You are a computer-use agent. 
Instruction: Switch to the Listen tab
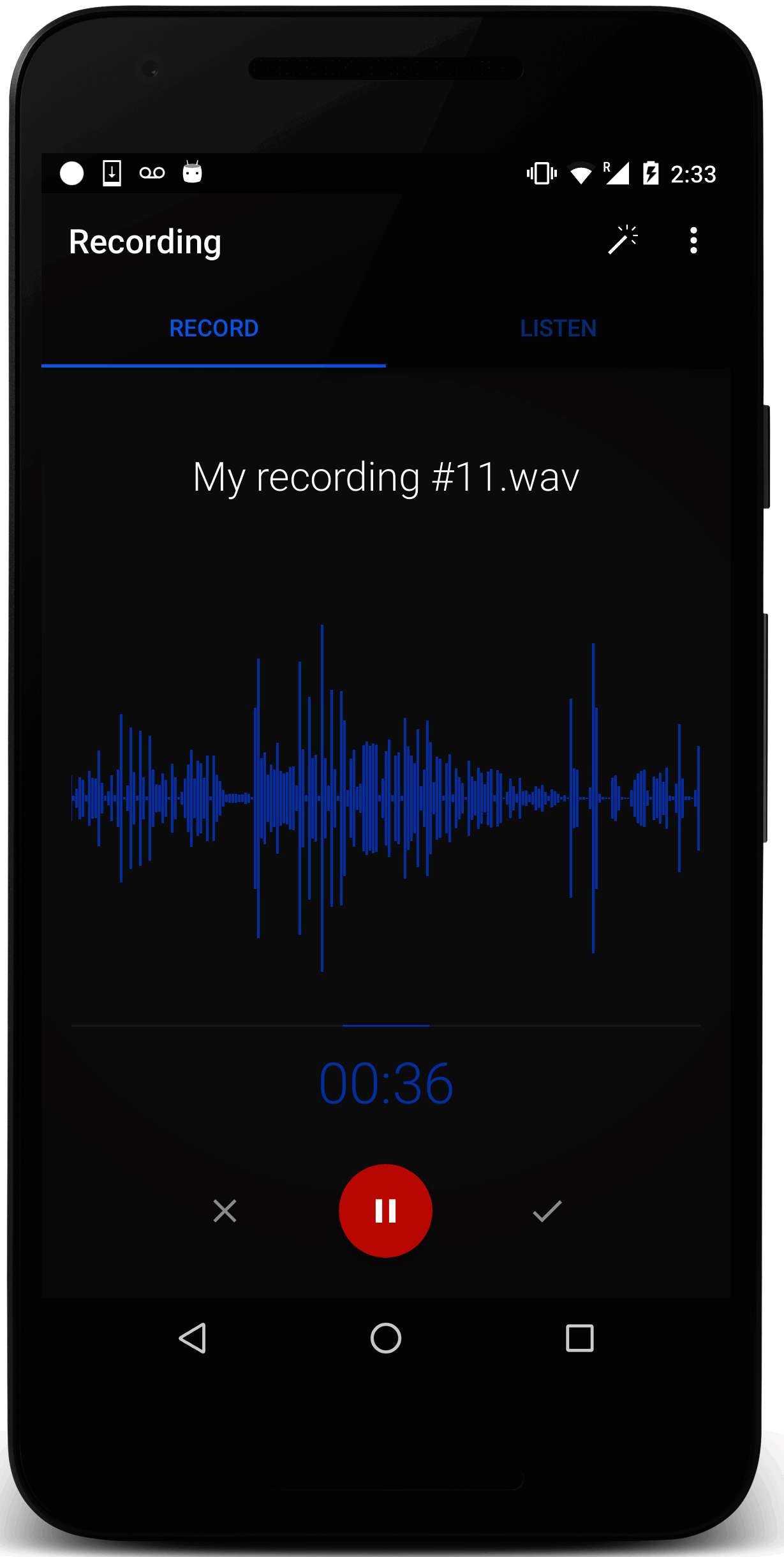tap(558, 328)
